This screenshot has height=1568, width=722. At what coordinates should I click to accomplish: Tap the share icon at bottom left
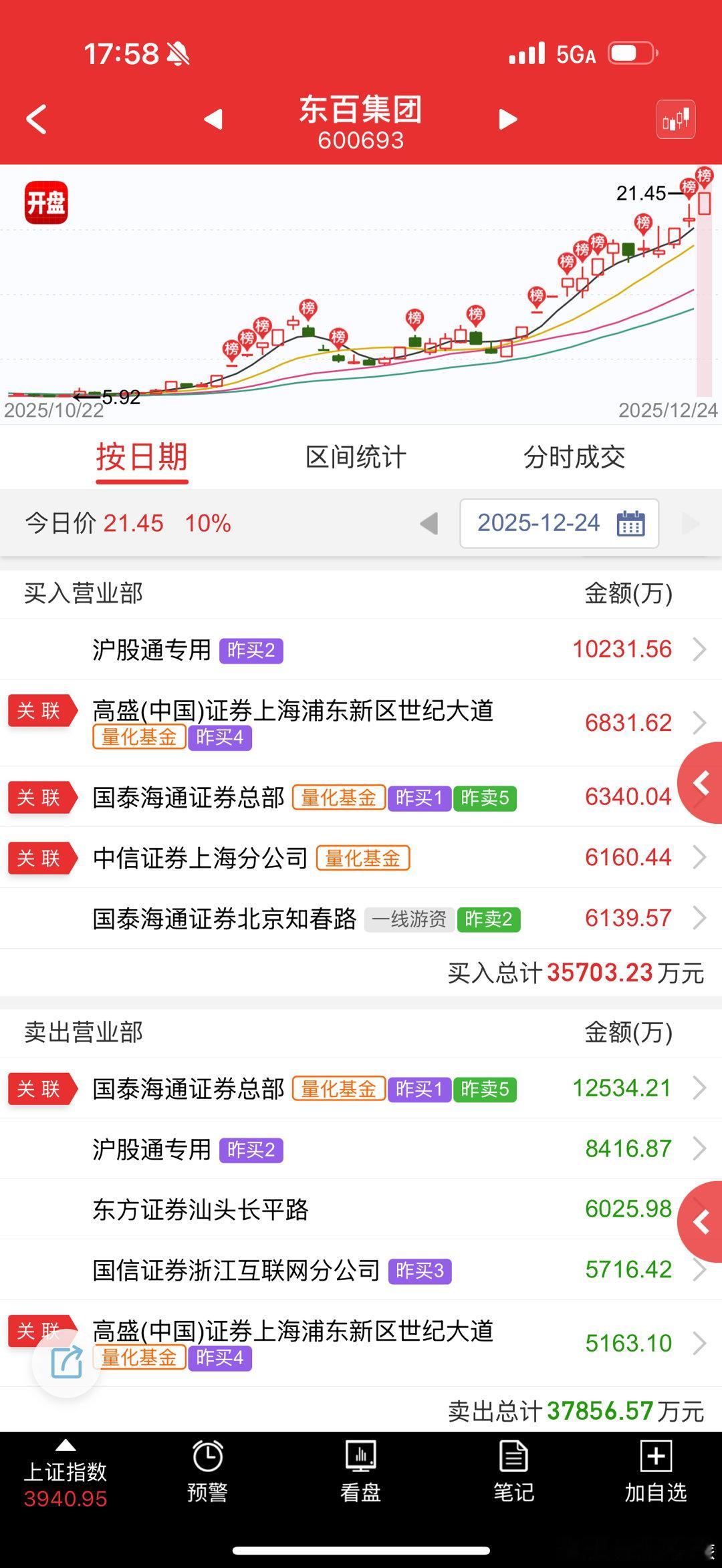click(65, 1364)
